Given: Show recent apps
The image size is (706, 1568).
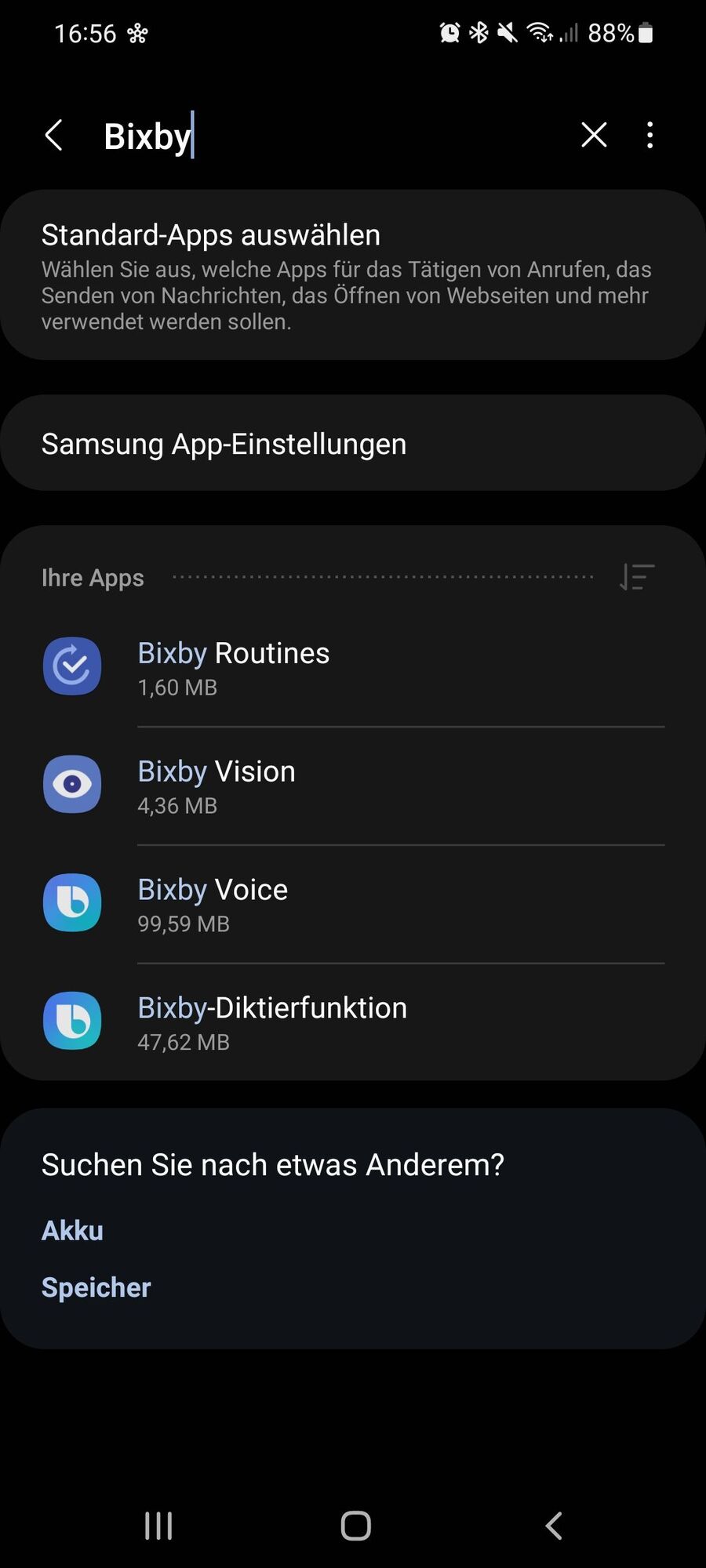Looking at the screenshot, I should (158, 1526).
